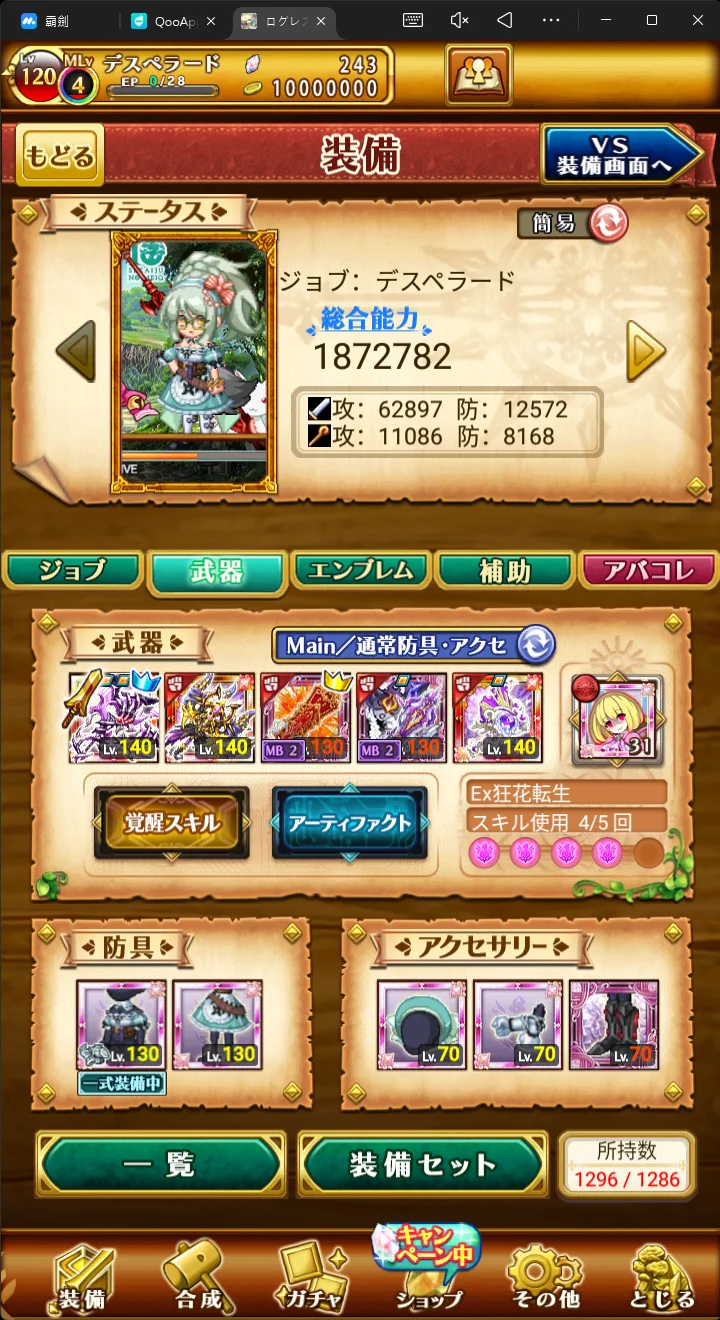Open the 覚醒スキル button
The height and width of the screenshot is (1320, 720).
coord(172,823)
